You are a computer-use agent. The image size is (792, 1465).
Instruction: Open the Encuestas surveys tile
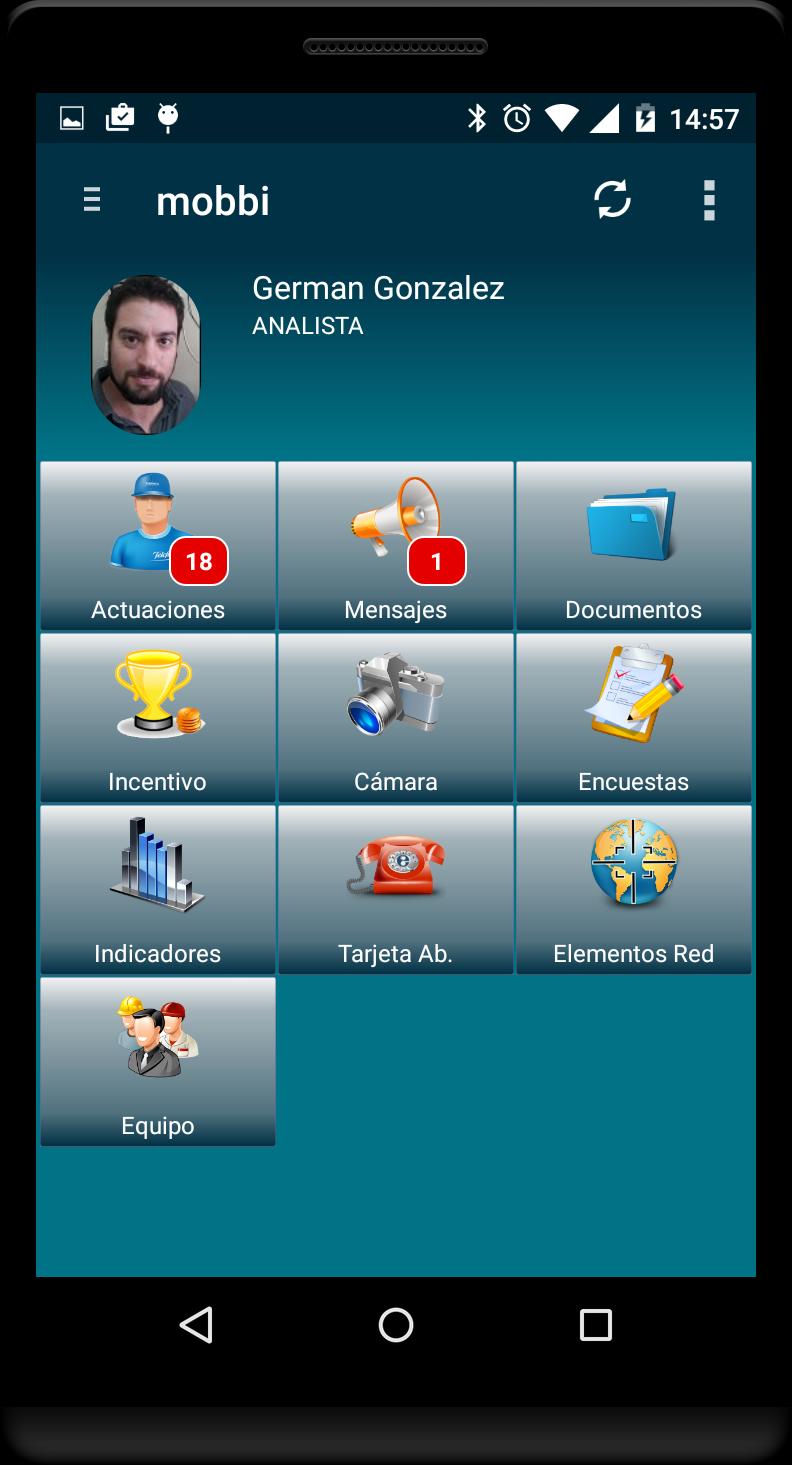(633, 718)
